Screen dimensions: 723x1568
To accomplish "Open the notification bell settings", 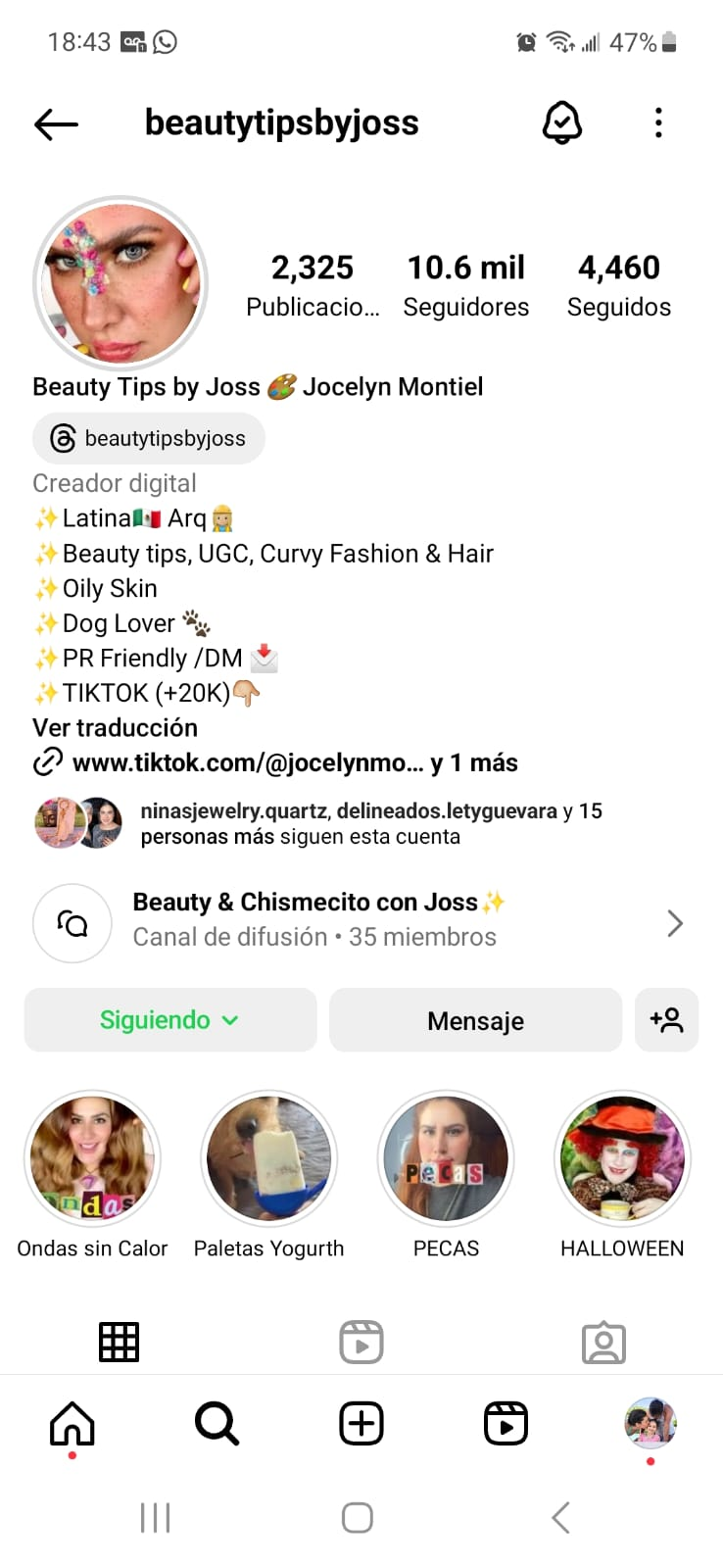I will pyautogui.click(x=562, y=123).
